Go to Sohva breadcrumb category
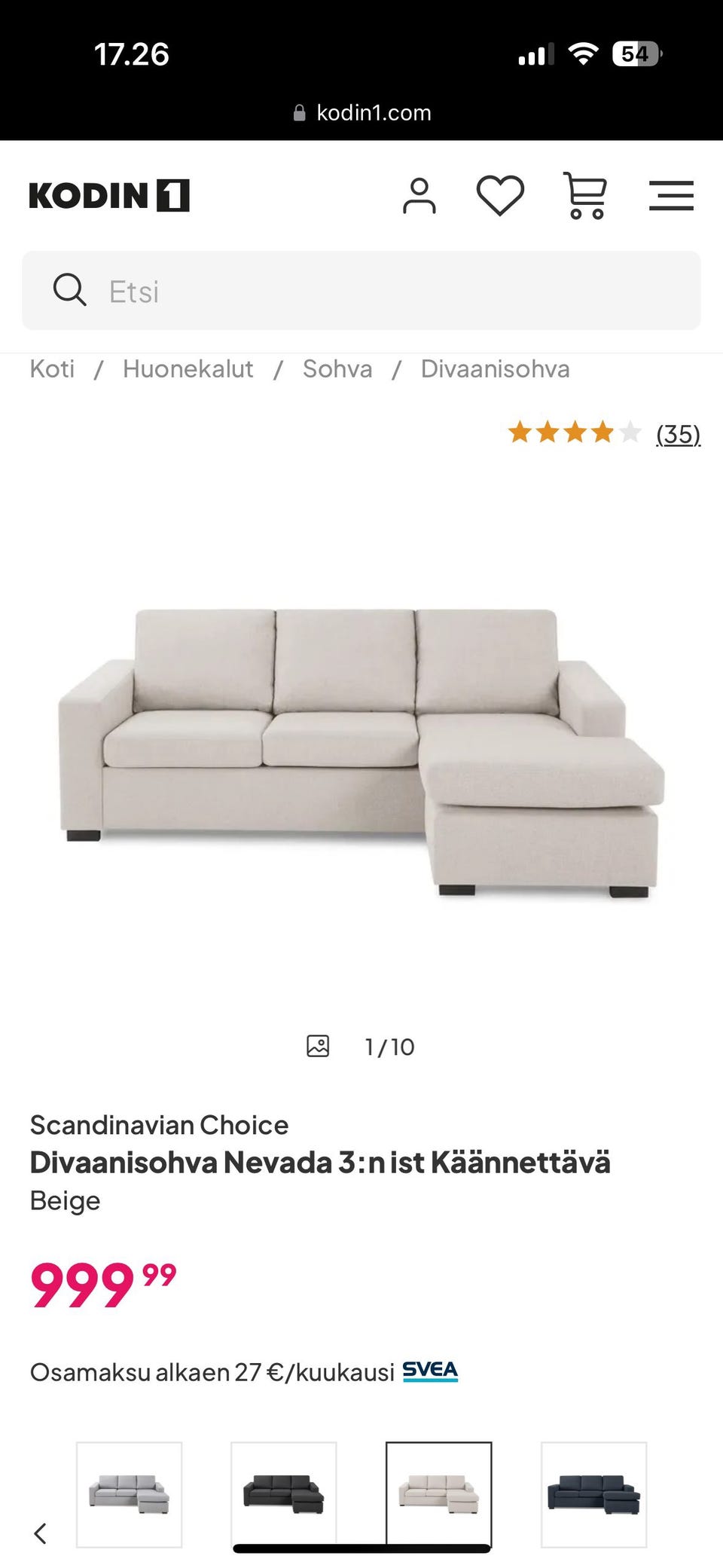The image size is (723, 1568). coord(337,368)
